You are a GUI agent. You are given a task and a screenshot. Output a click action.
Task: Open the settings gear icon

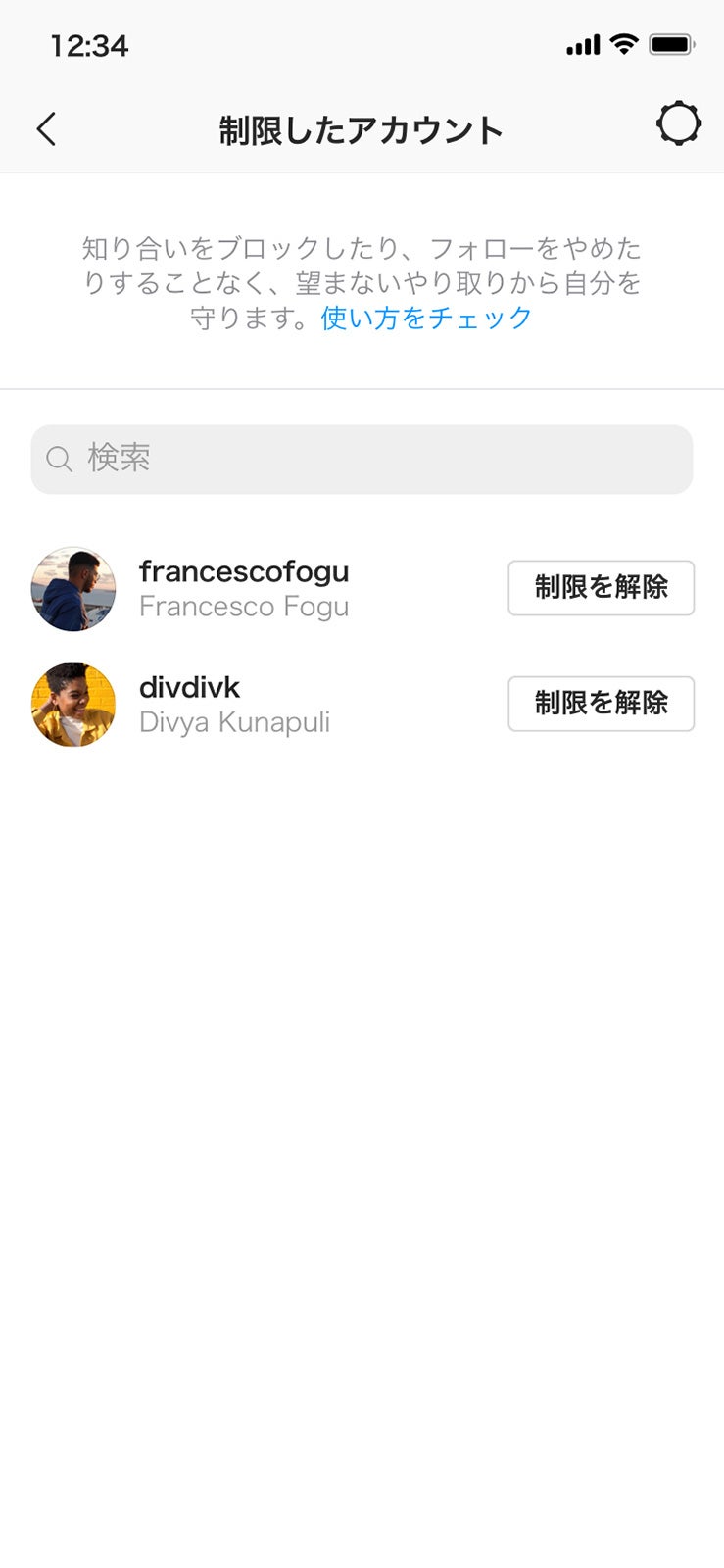coord(680,123)
